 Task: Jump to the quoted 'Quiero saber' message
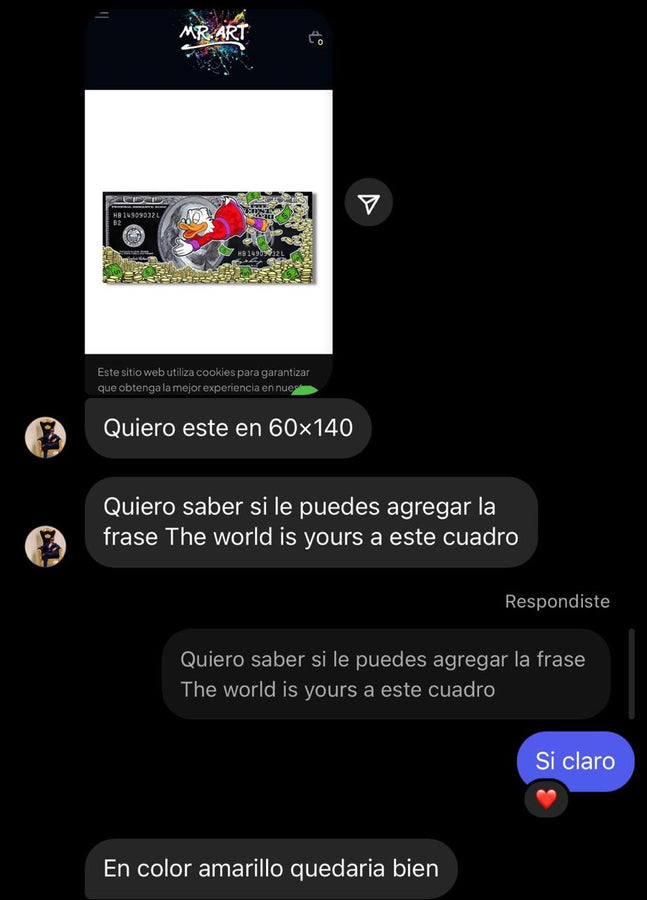(x=385, y=674)
